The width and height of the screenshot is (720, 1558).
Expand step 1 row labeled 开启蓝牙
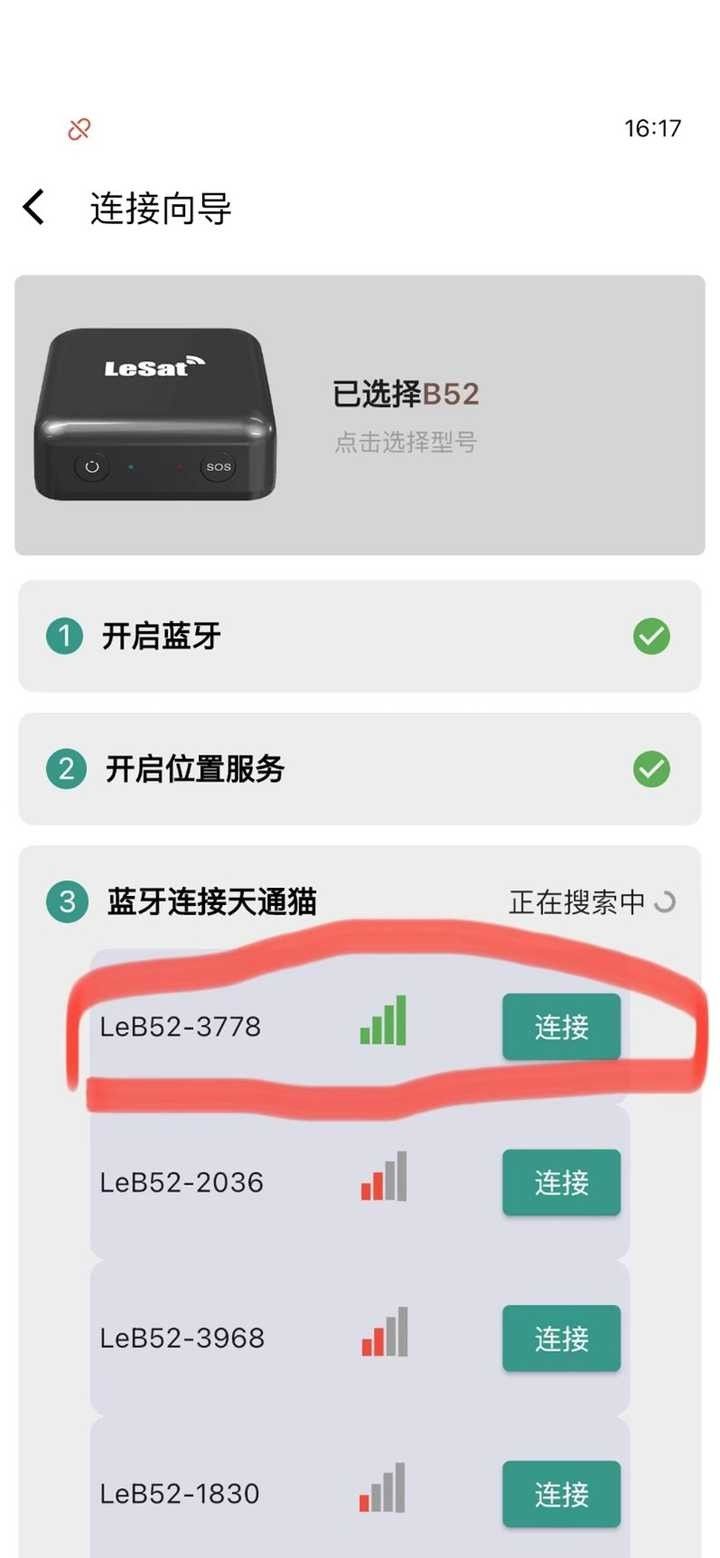click(x=360, y=636)
